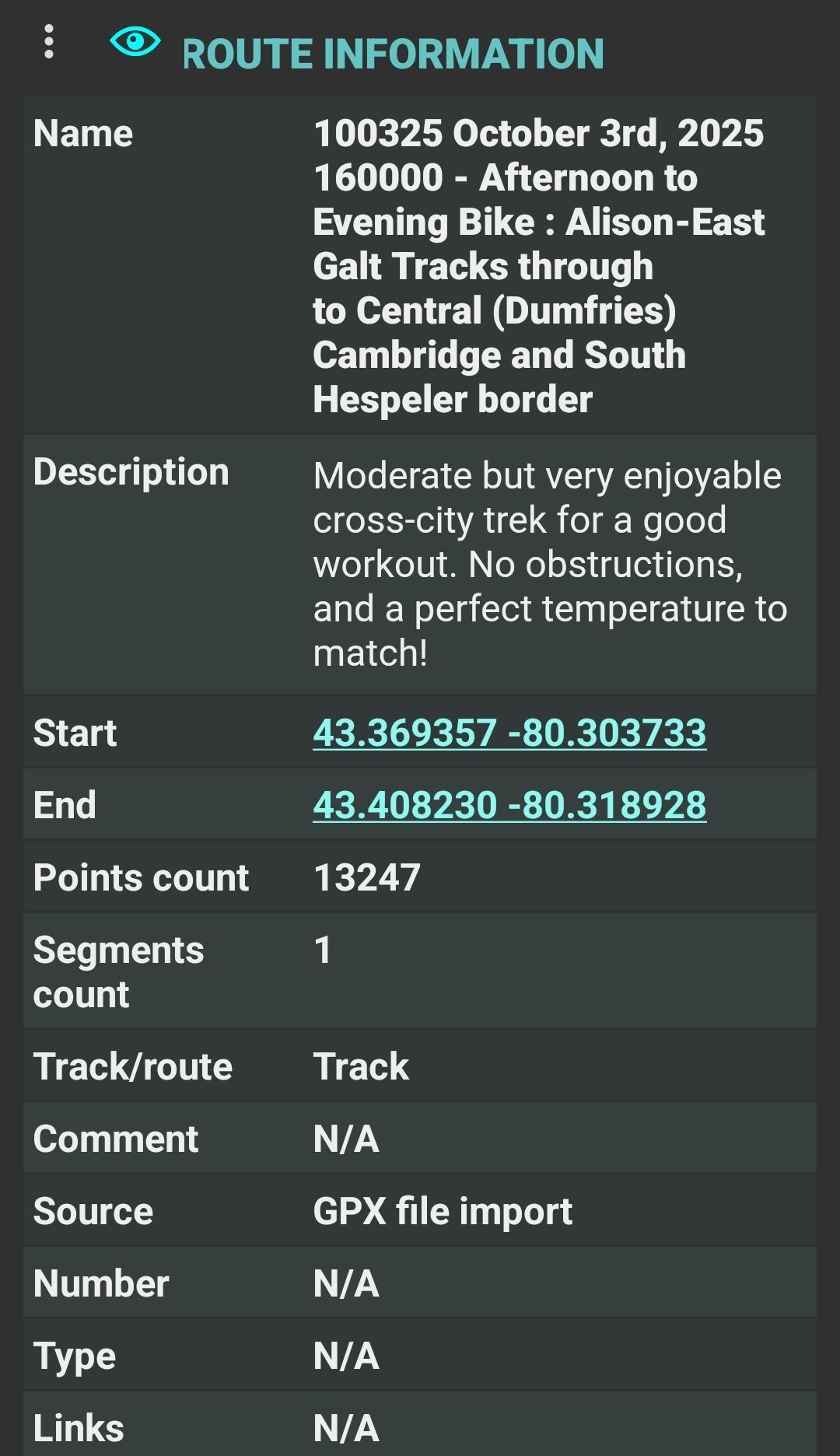The width and height of the screenshot is (840, 1456).
Task: Toggle route visibility with the eye icon
Action: 135,42
